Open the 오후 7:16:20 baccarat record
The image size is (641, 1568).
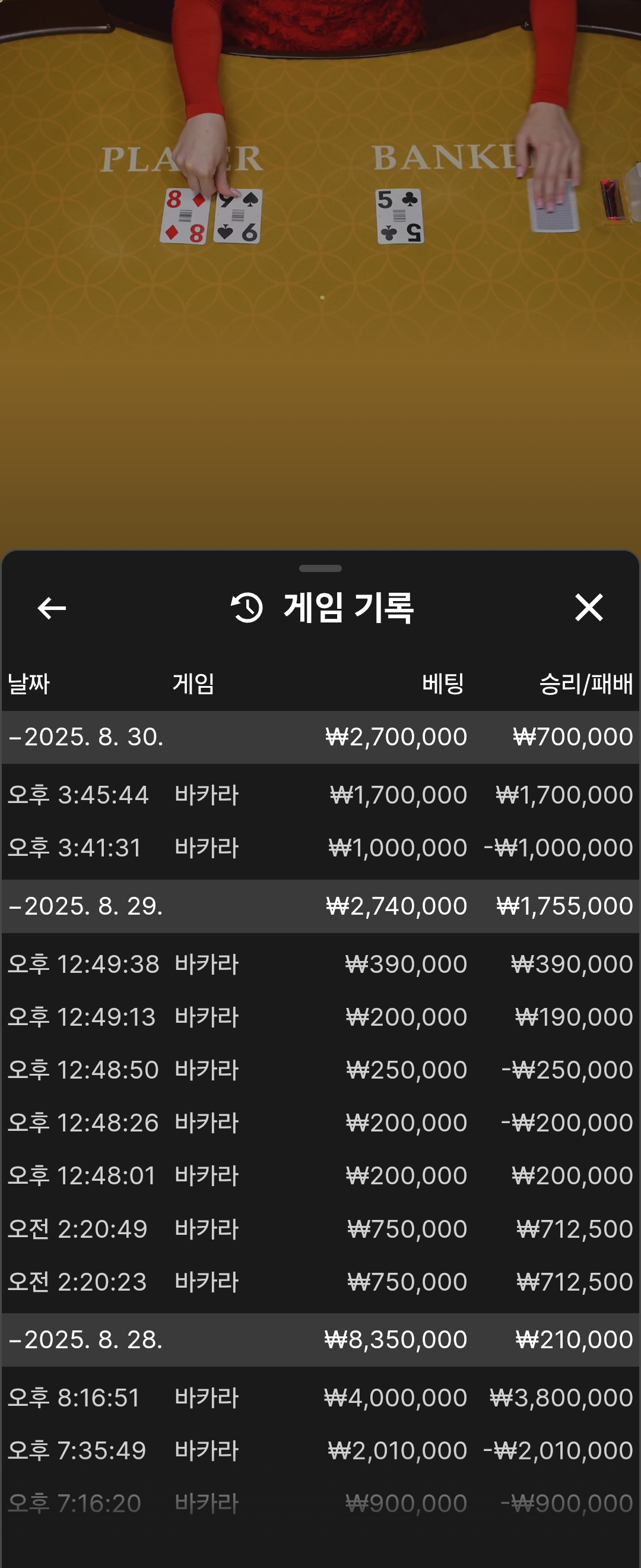320,1503
